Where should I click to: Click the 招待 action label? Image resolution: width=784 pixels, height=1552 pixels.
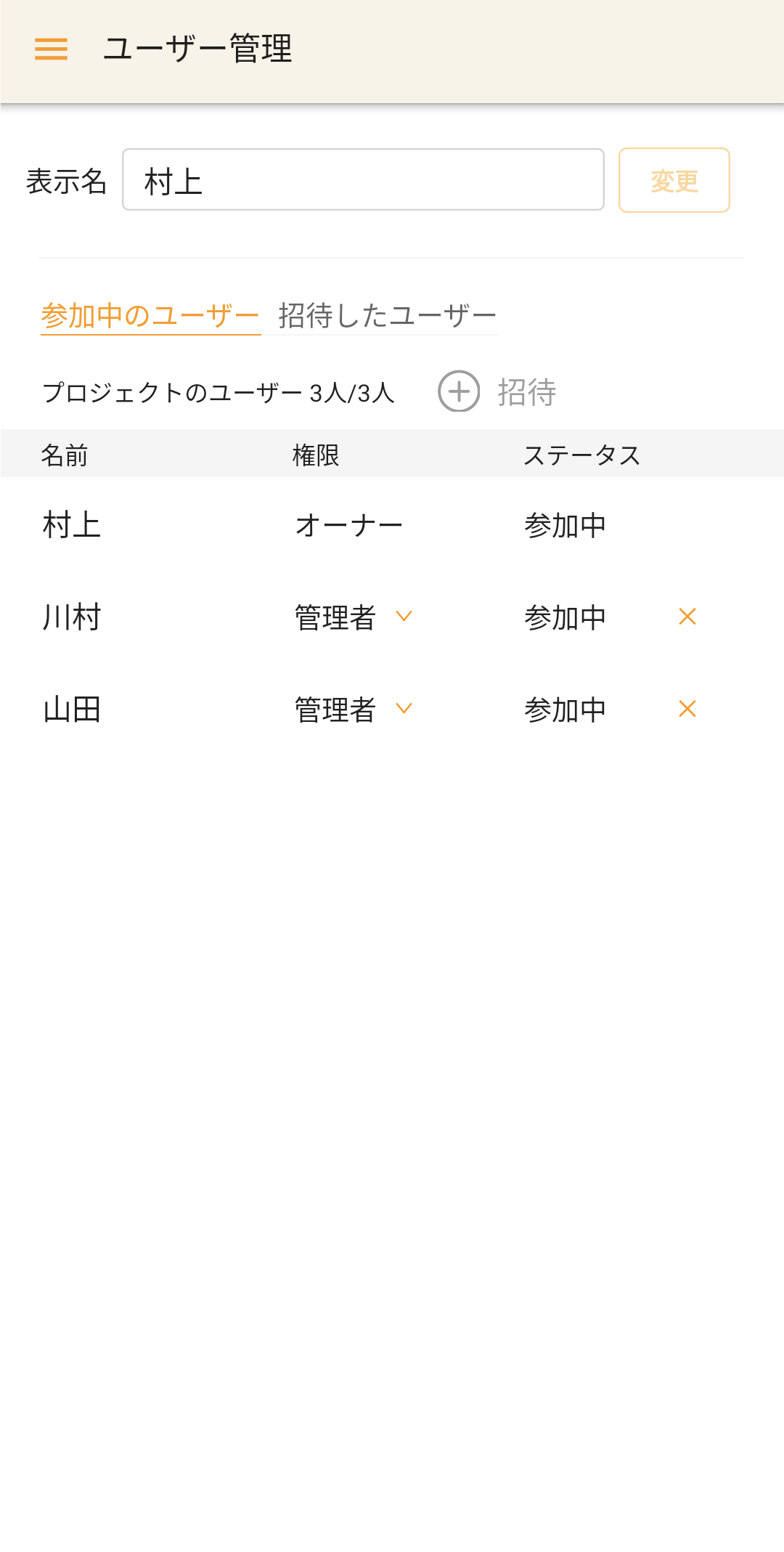coord(526,393)
